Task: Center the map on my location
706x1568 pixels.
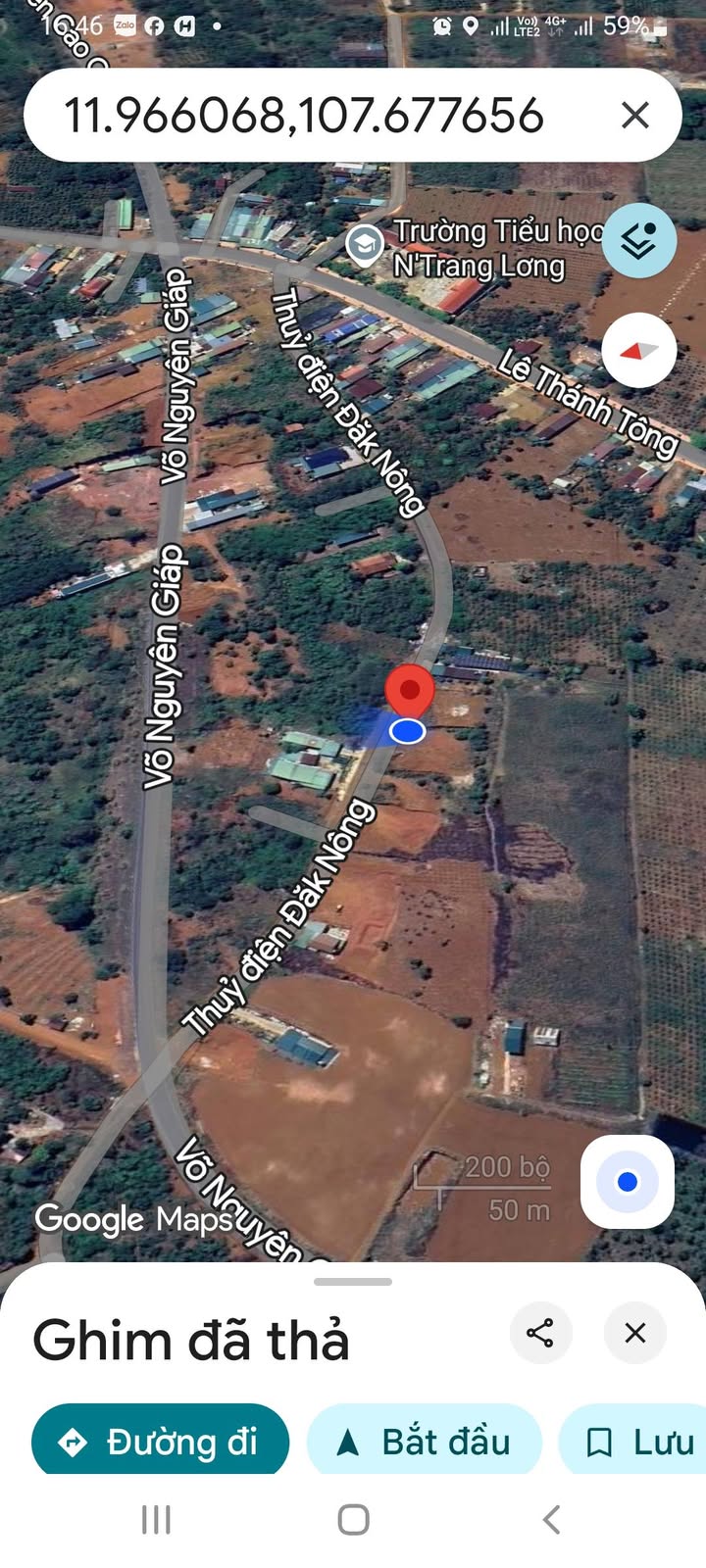Action: (628, 1182)
